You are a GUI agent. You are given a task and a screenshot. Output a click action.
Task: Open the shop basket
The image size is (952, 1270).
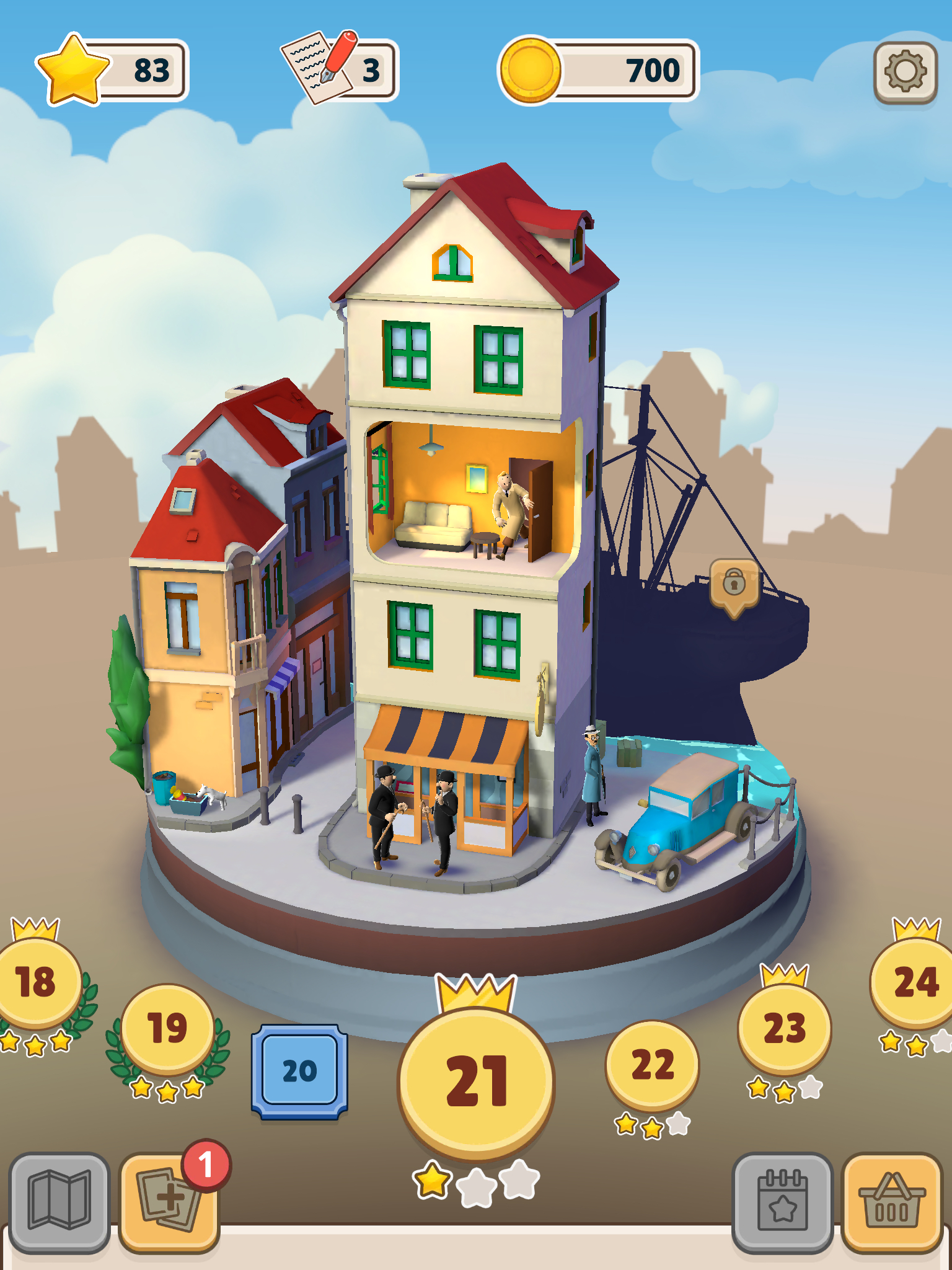[x=891, y=1202]
